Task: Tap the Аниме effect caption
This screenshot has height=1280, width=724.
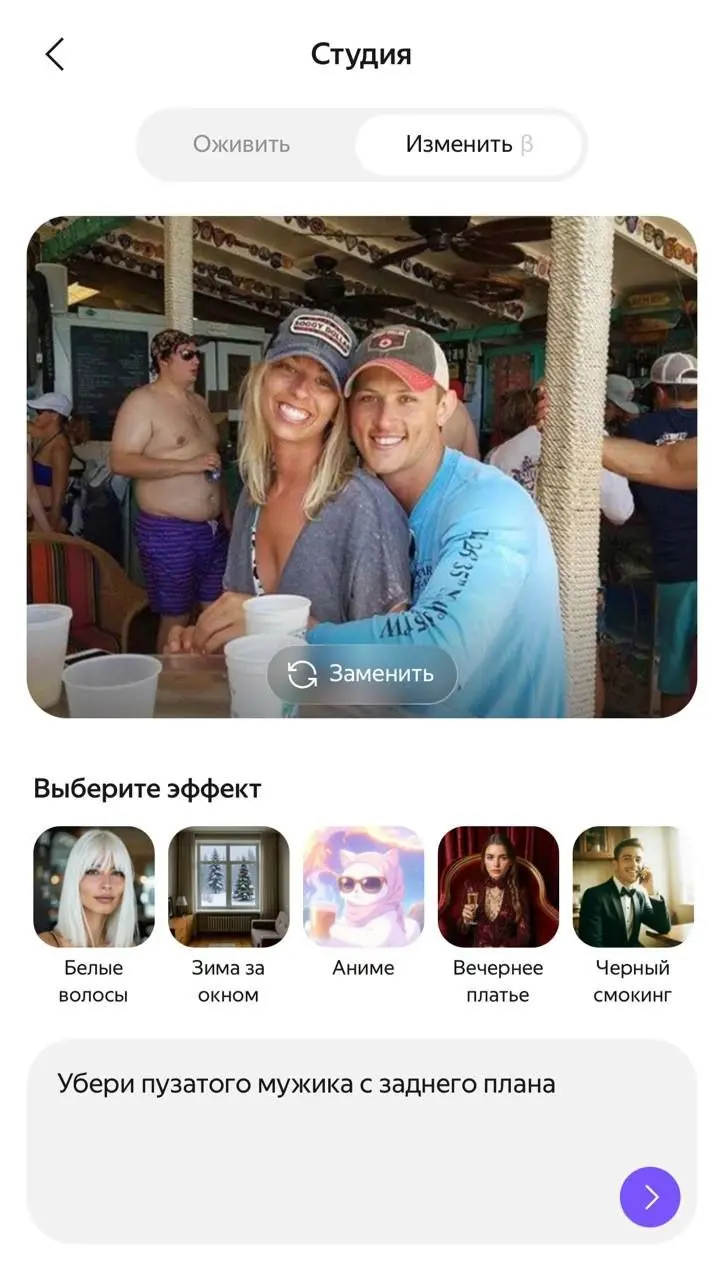Action: coord(362,967)
